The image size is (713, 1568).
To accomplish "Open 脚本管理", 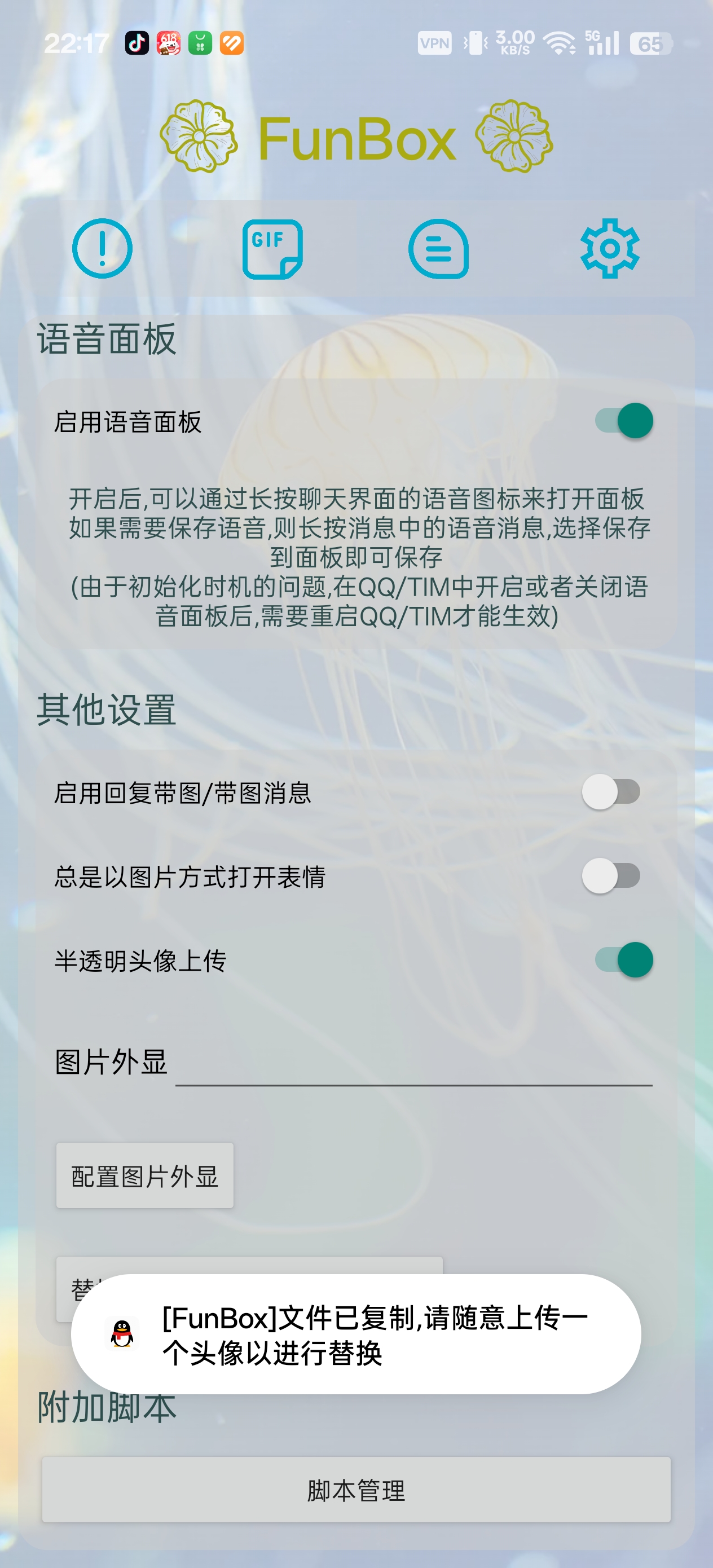I will pos(356,1490).
